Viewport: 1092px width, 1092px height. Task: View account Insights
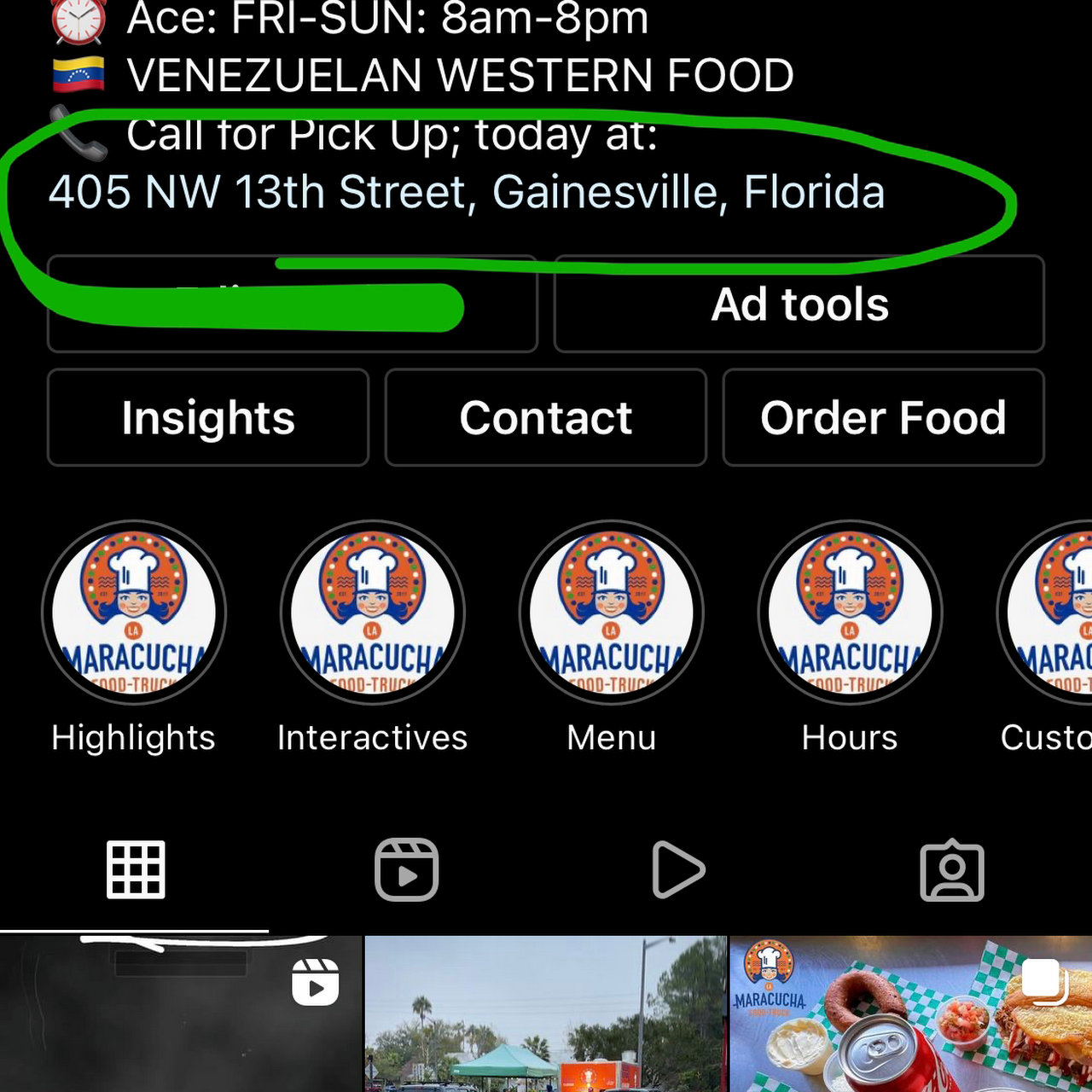click(208, 418)
